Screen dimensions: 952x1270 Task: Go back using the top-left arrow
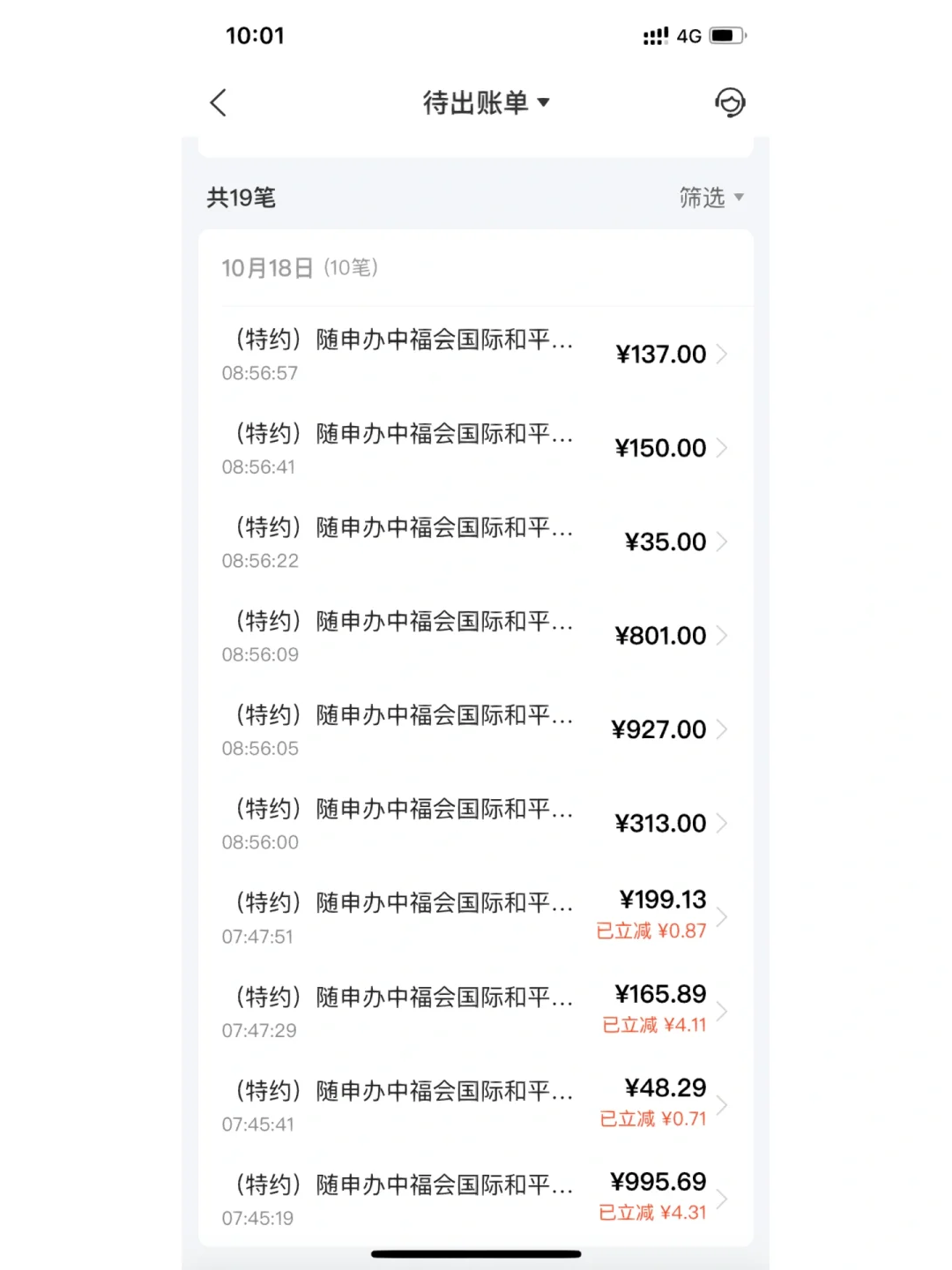(x=219, y=103)
